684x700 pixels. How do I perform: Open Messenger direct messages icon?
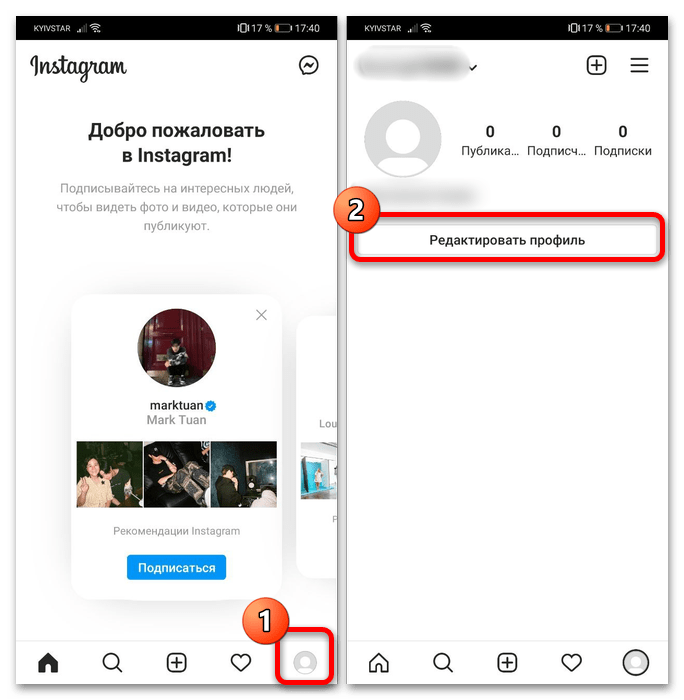(309, 66)
